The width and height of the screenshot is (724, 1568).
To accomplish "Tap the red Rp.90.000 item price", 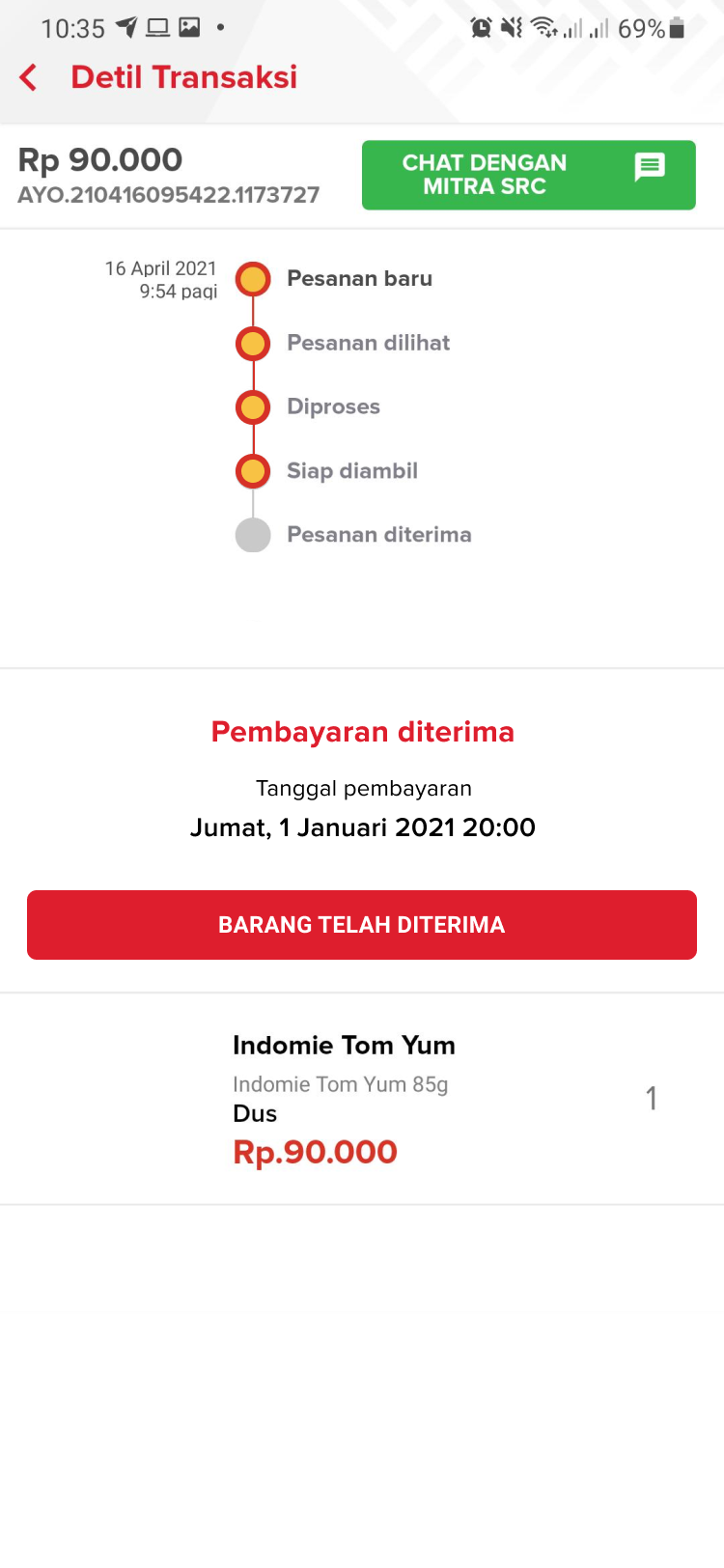I will (x=315, y=1151).
